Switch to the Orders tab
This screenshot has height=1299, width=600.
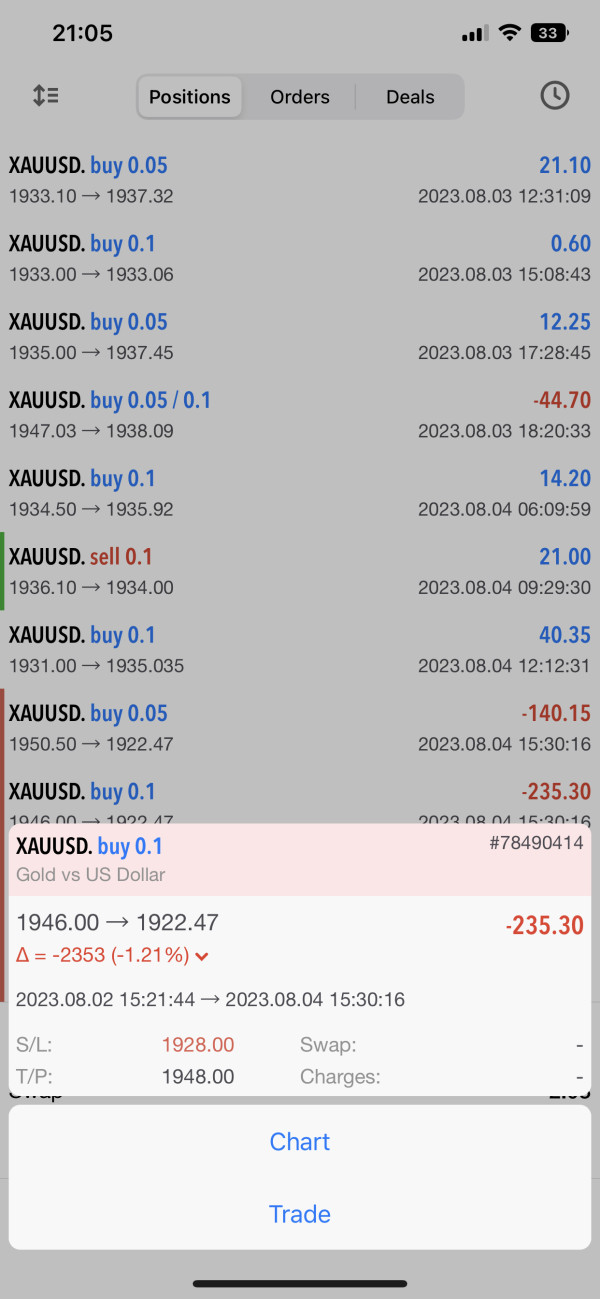pyautogui.click(x=299, y=97)
